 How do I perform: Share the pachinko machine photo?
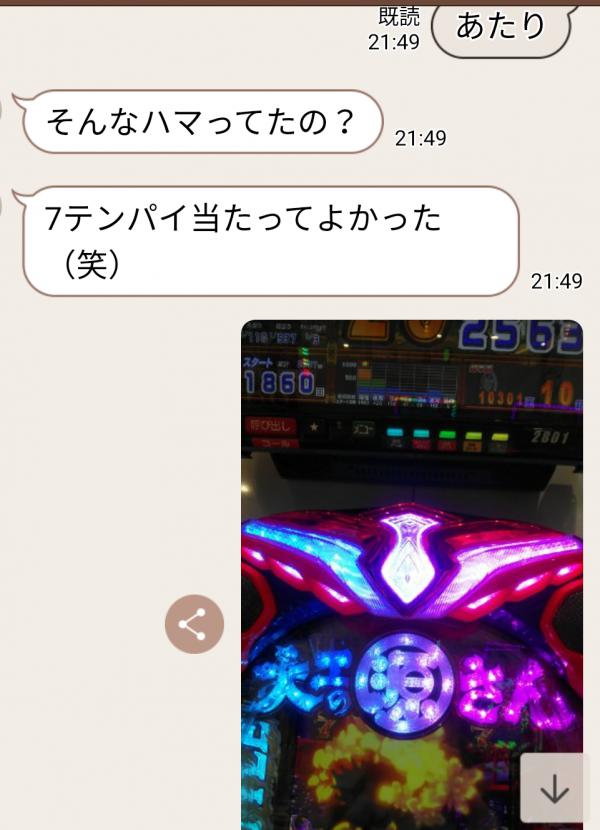pos(193,624)
